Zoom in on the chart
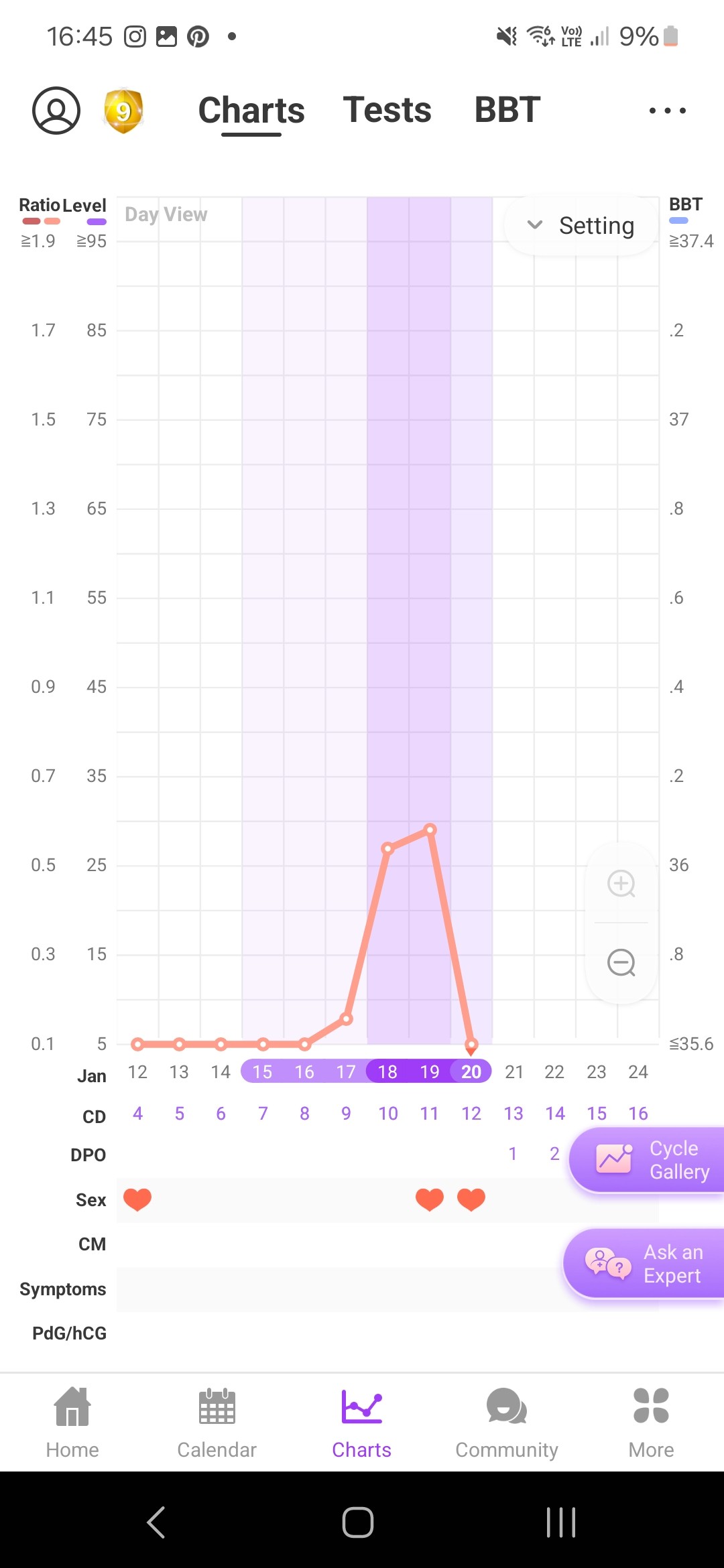 pos(621,883)
